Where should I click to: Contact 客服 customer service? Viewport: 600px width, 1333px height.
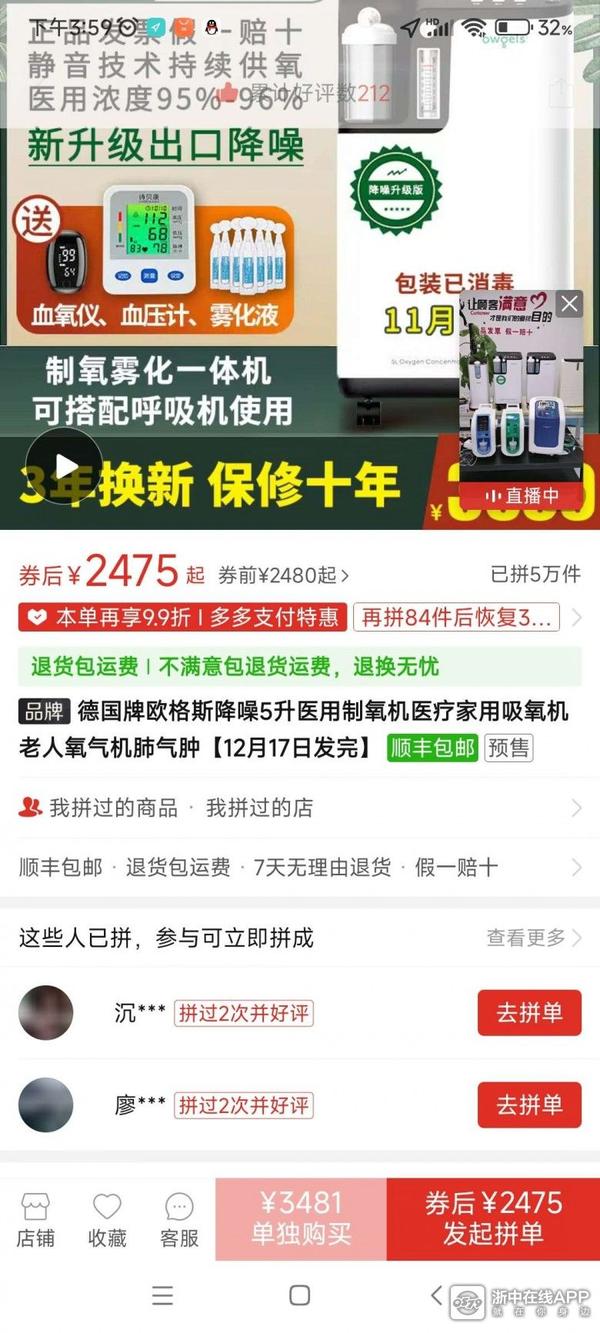coord(179,1221)
